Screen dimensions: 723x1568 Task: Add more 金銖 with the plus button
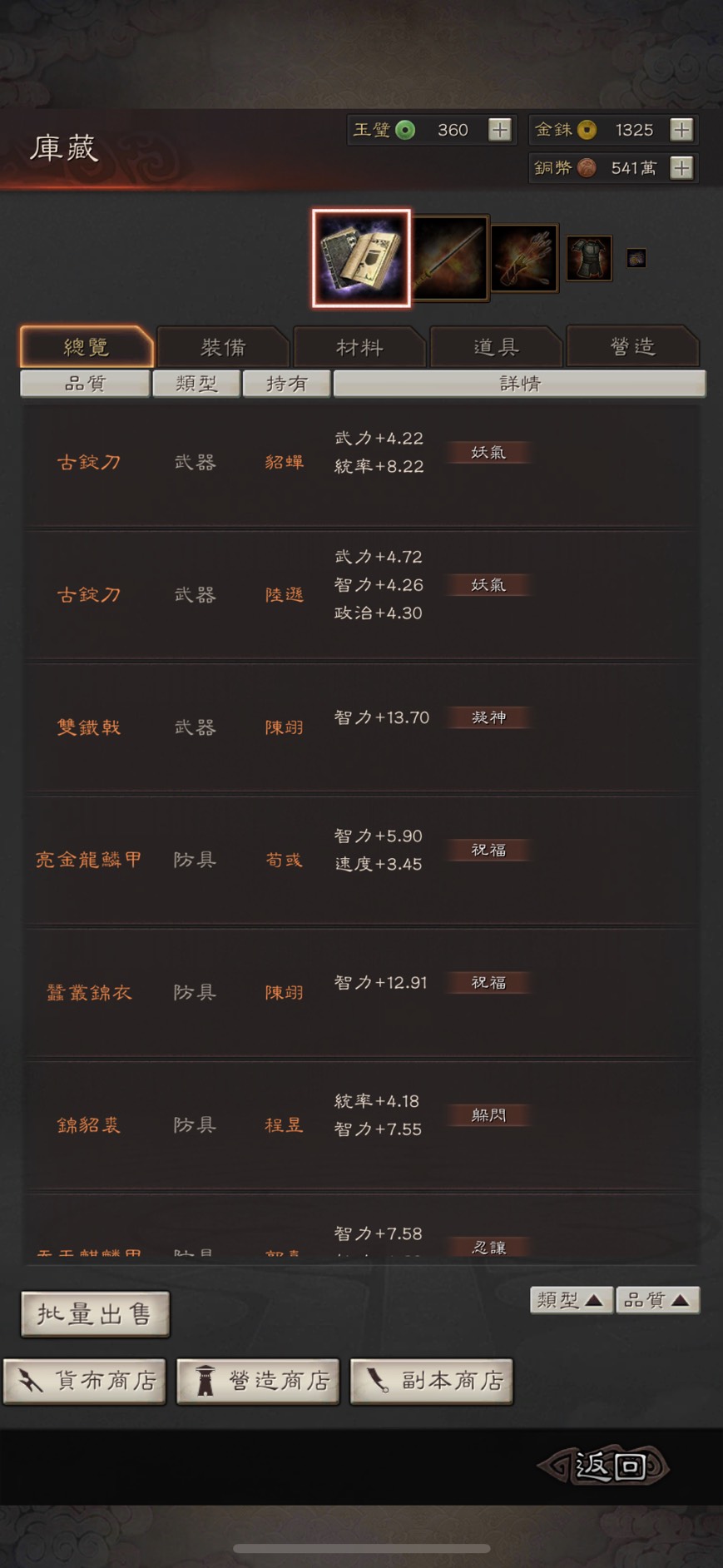[681, 130]
